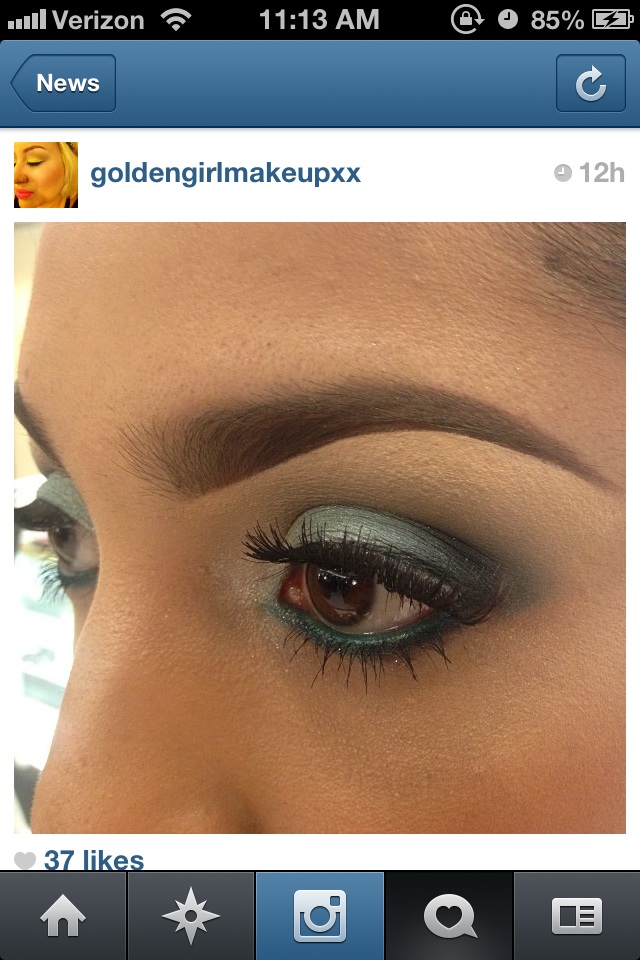Image resolution: width=640 pixels, height=960 pixels.
Task: Open the goldengirlmakeupxx username link
Action: coord(225,173)
